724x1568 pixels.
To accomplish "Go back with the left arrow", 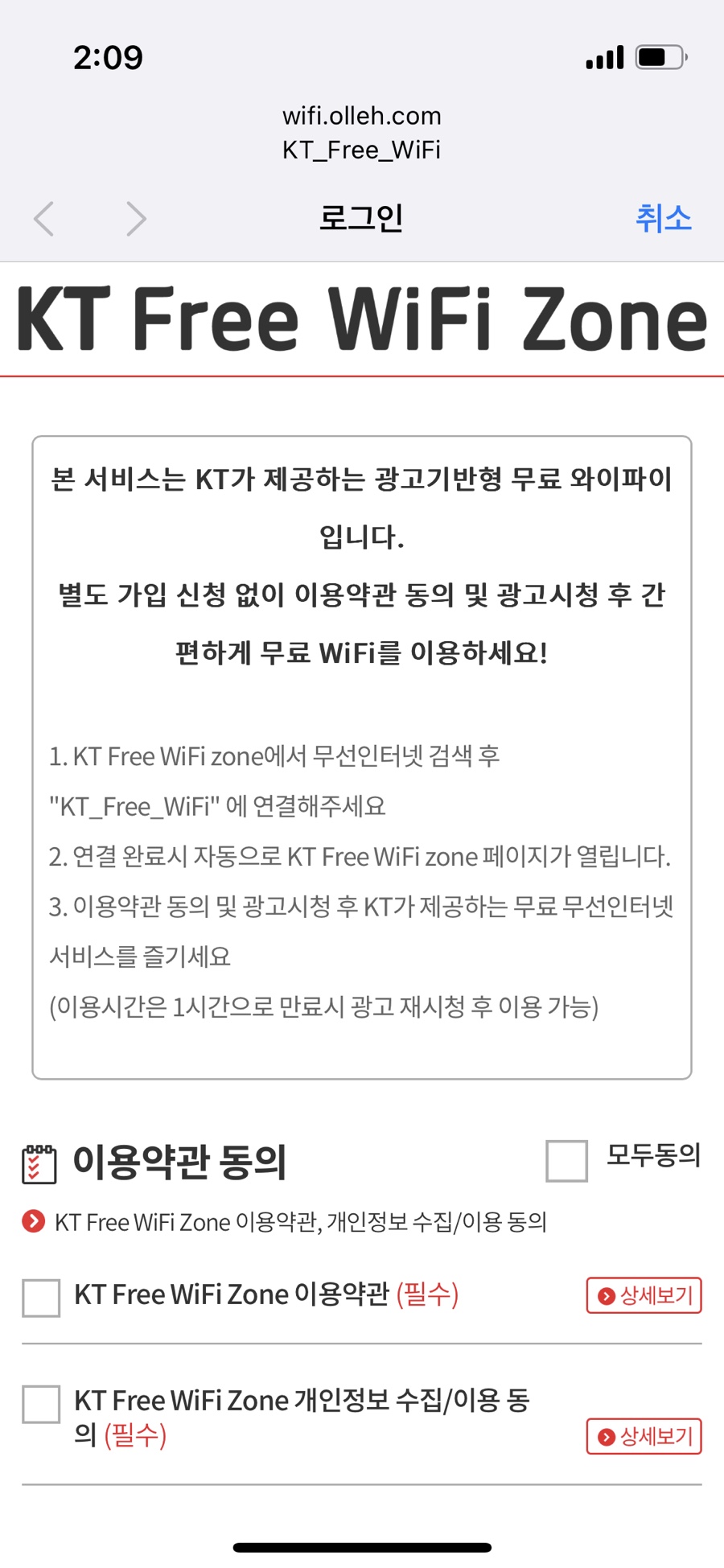I will click(x=44, y=219).
